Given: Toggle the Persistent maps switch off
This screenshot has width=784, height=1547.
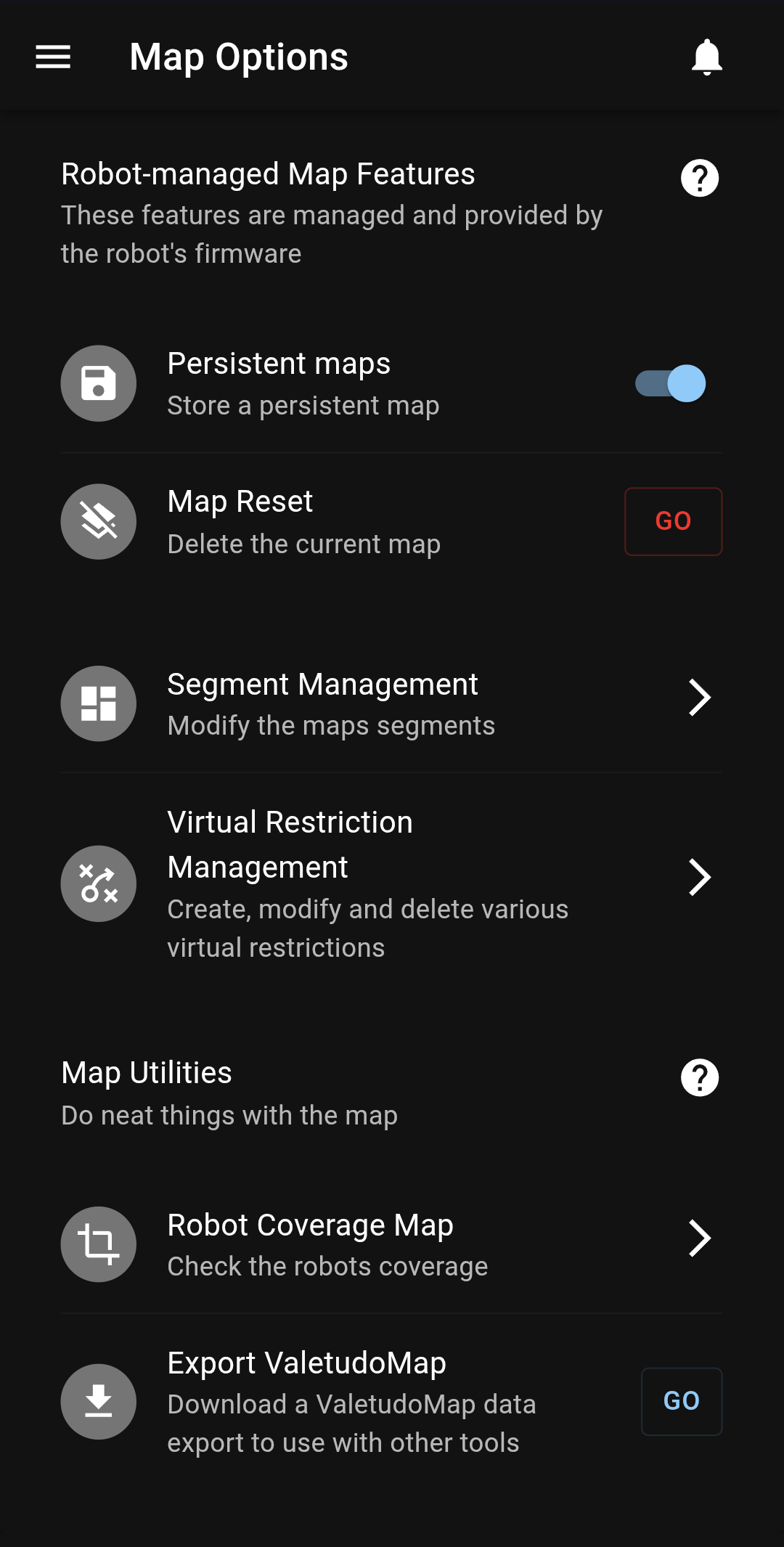Looking at the screenshot, I should click(x=671, y=383).
